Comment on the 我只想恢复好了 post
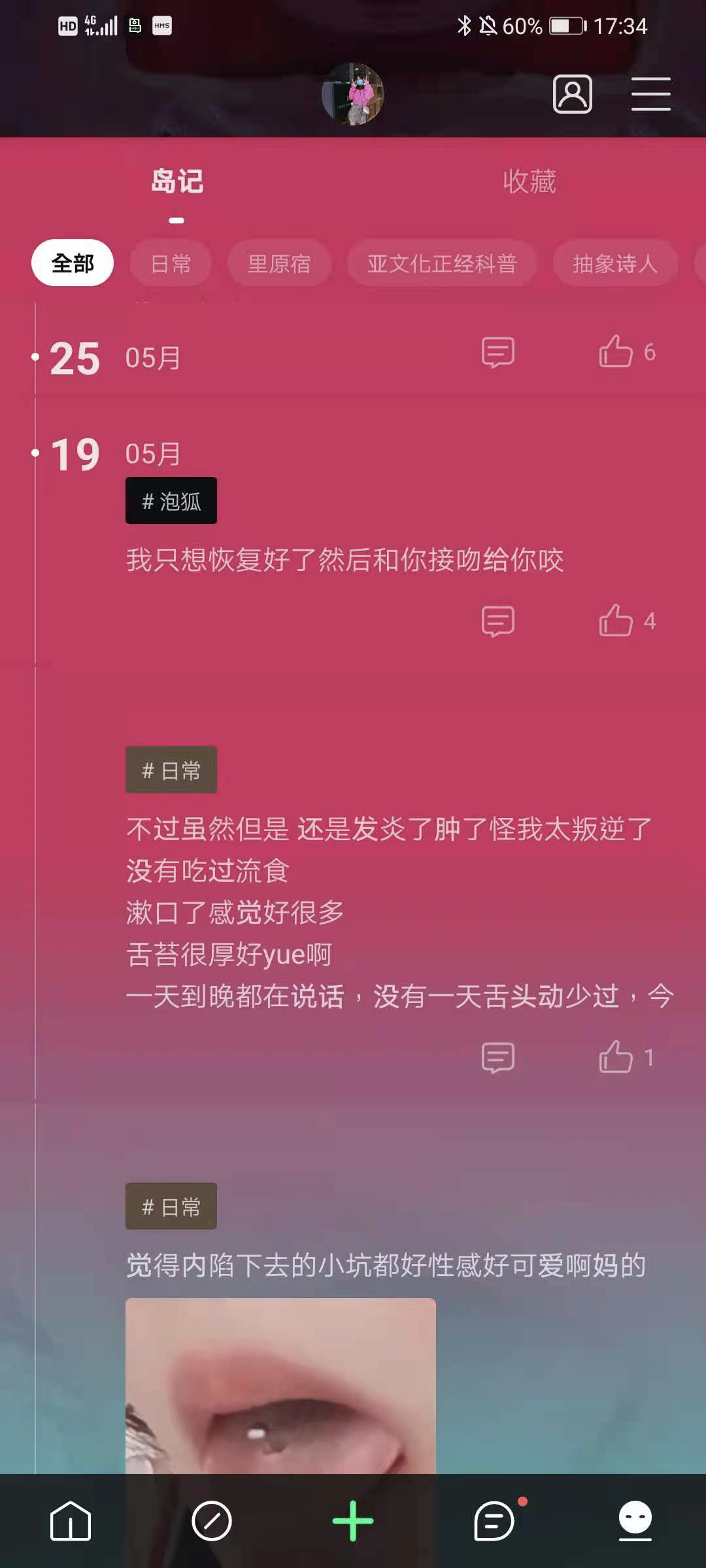Viewport: 706px width, 1568px height. [498, 621]
